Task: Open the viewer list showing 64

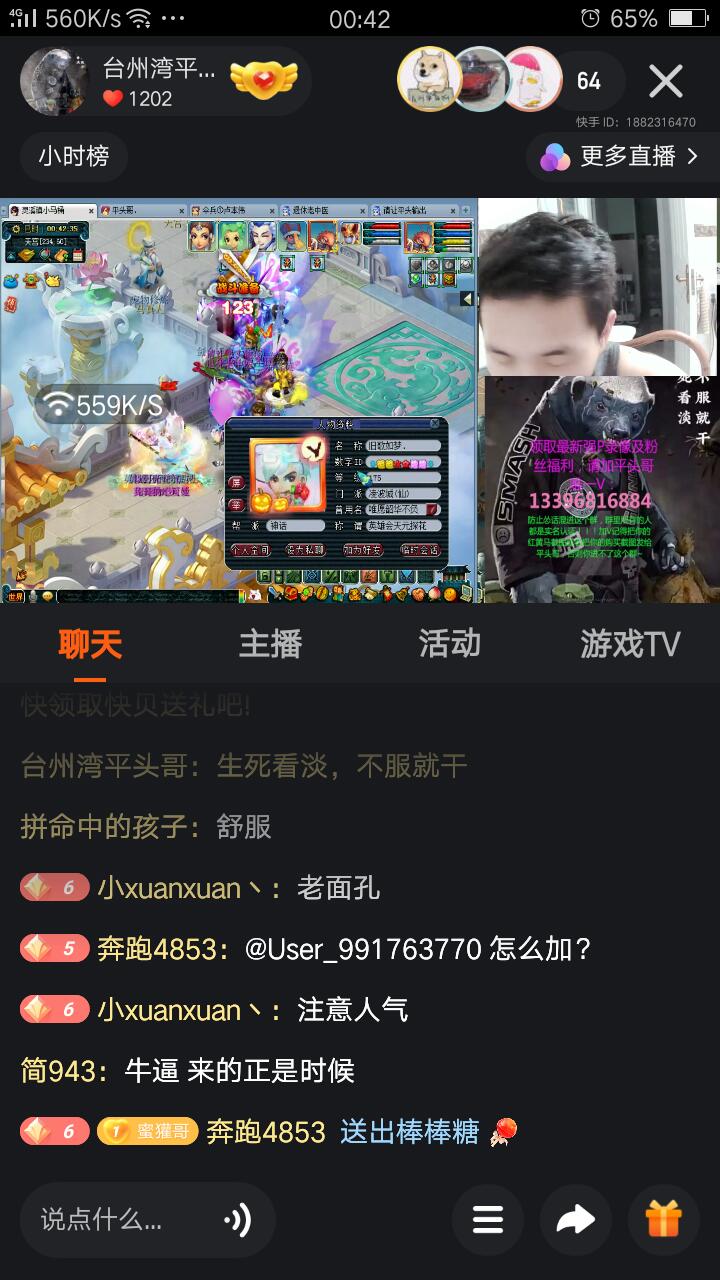Action: click(x=589, y=81)
